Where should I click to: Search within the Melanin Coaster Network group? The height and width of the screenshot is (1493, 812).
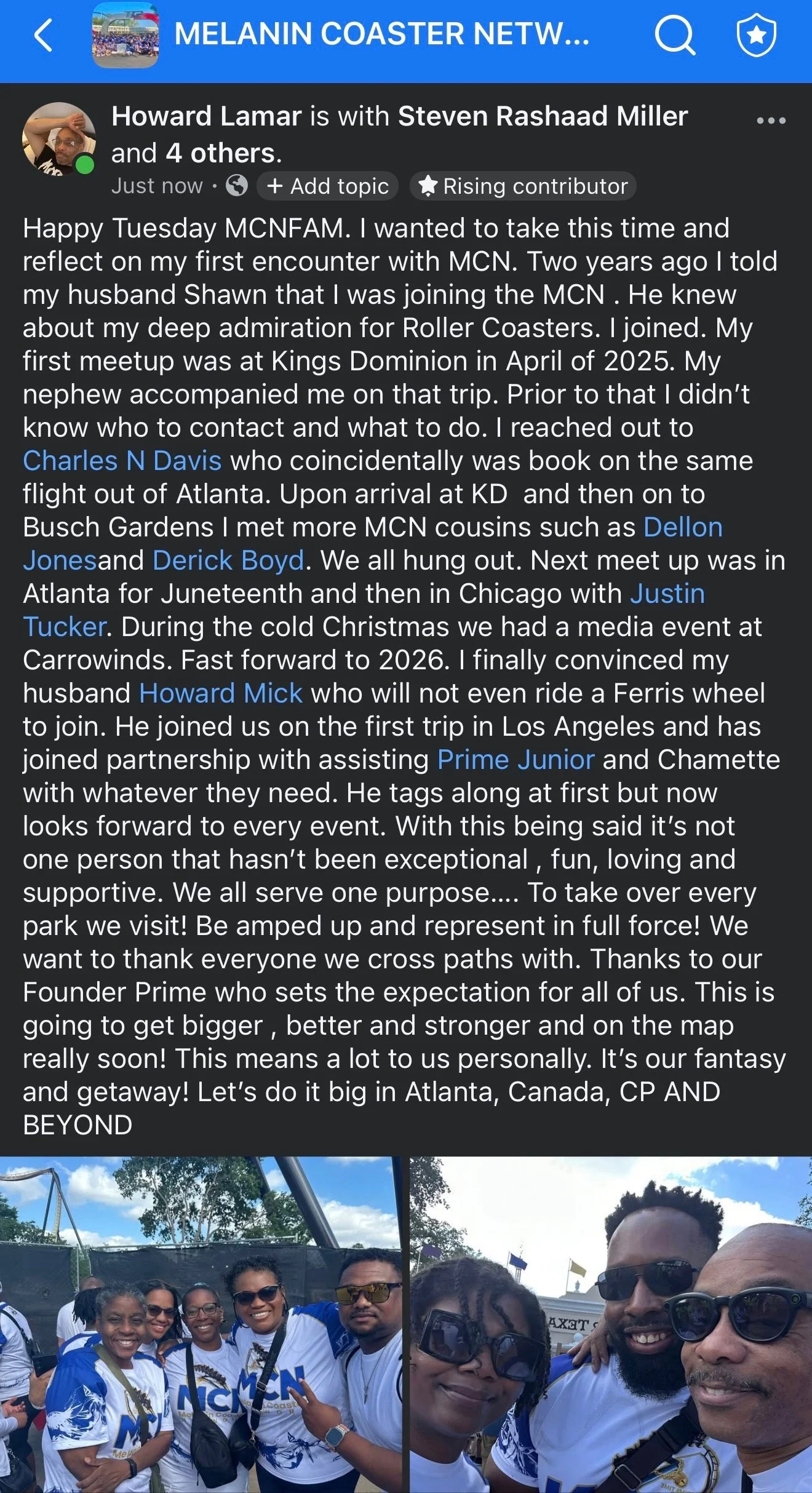click(x=675, y=34)
